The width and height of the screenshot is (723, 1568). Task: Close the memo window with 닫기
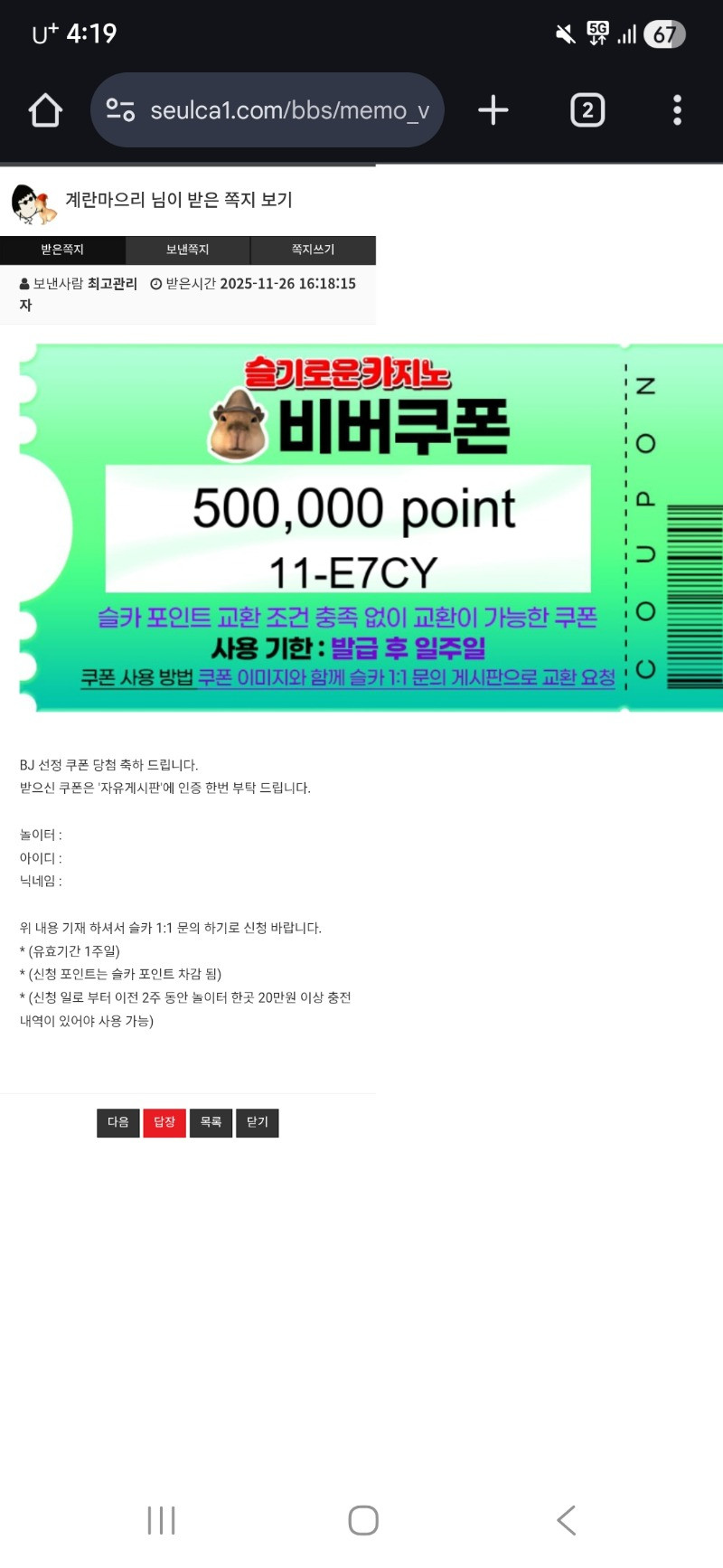pos(258,1122)
